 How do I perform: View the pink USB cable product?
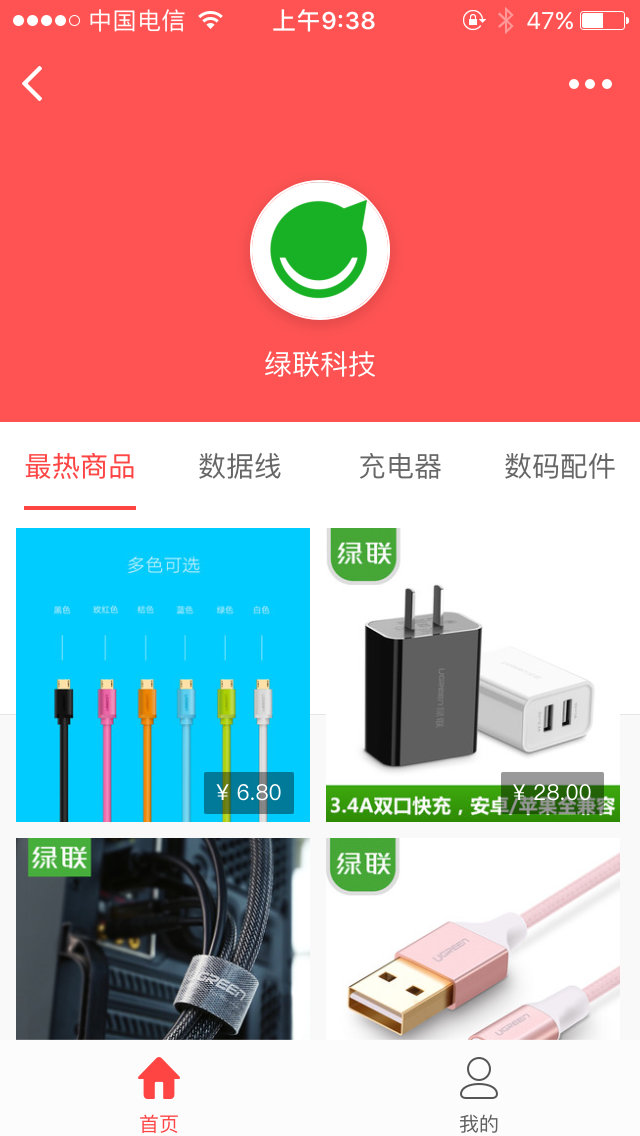pos(473,938)
